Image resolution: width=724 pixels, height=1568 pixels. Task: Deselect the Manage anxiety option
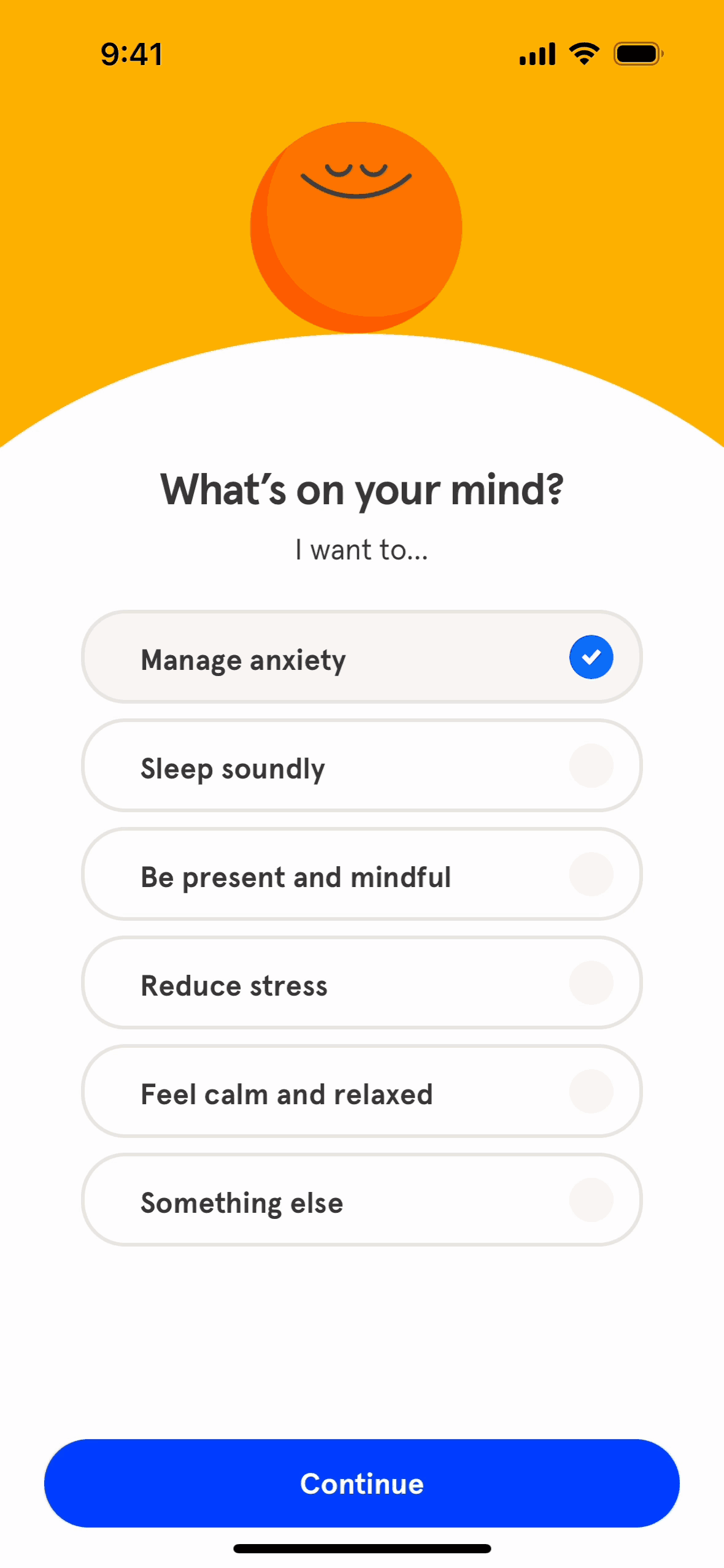(x=361, y=657)
